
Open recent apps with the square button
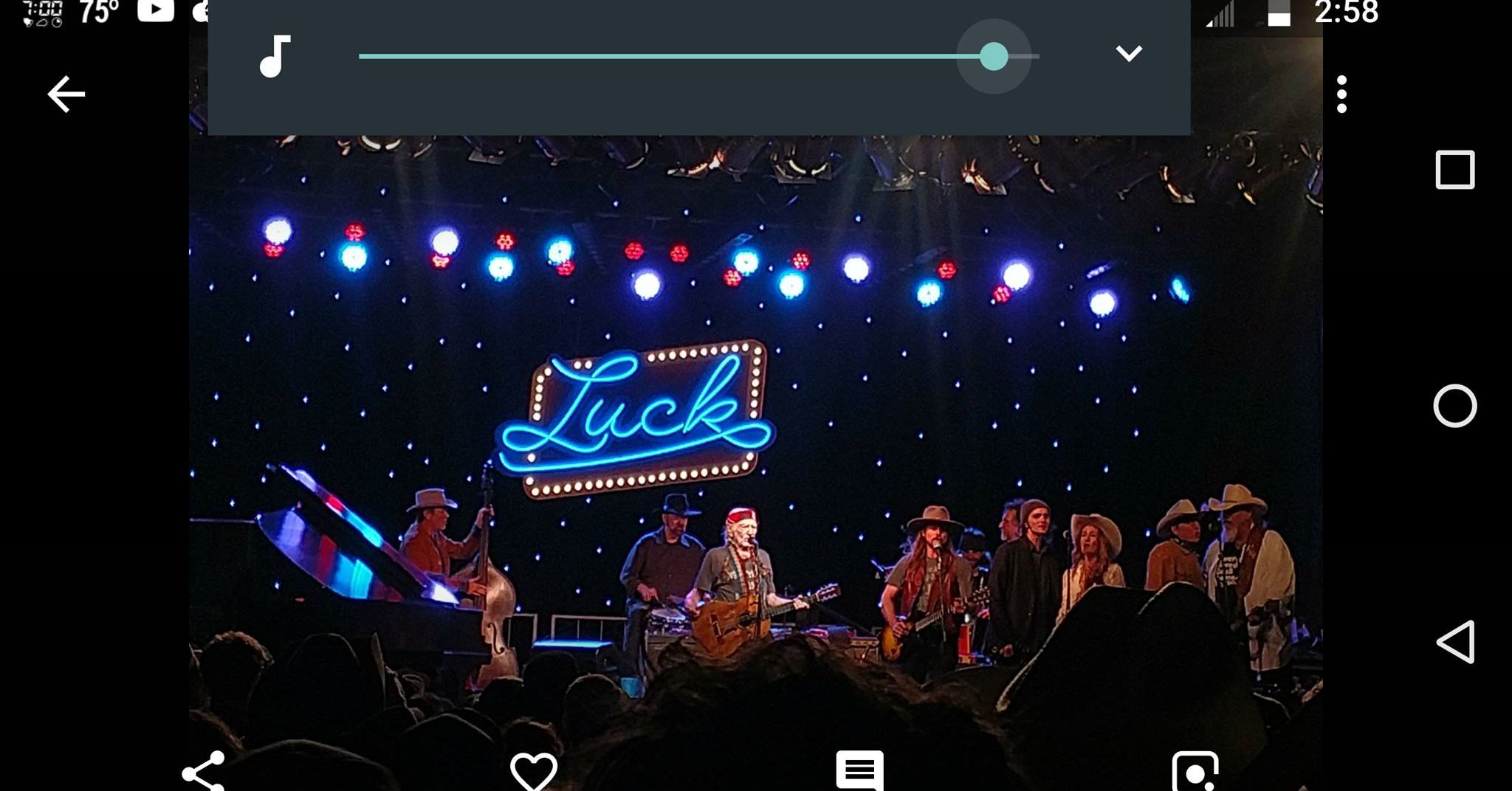click(1454, 170)
